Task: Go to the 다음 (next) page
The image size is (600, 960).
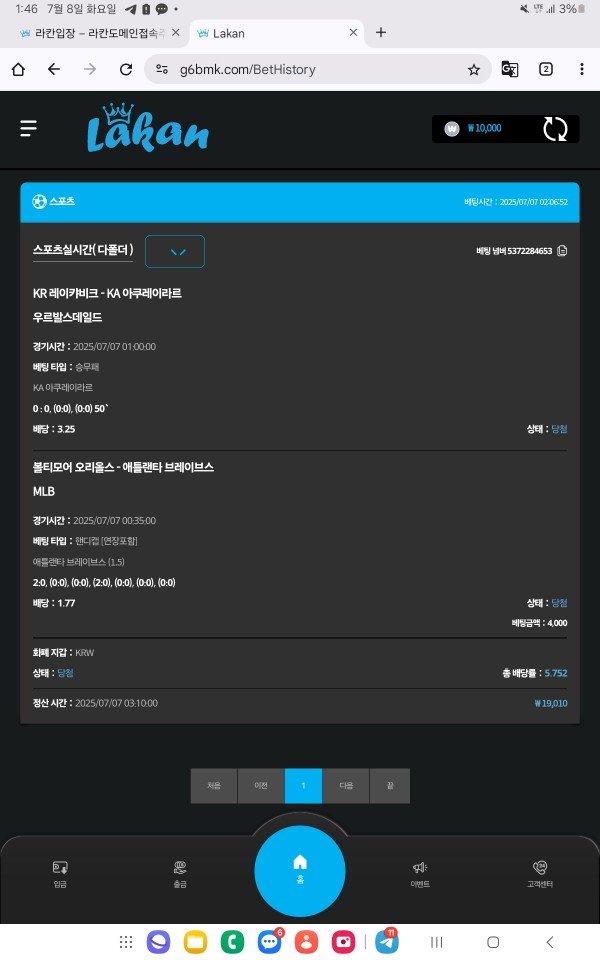Action: point(346,786)
